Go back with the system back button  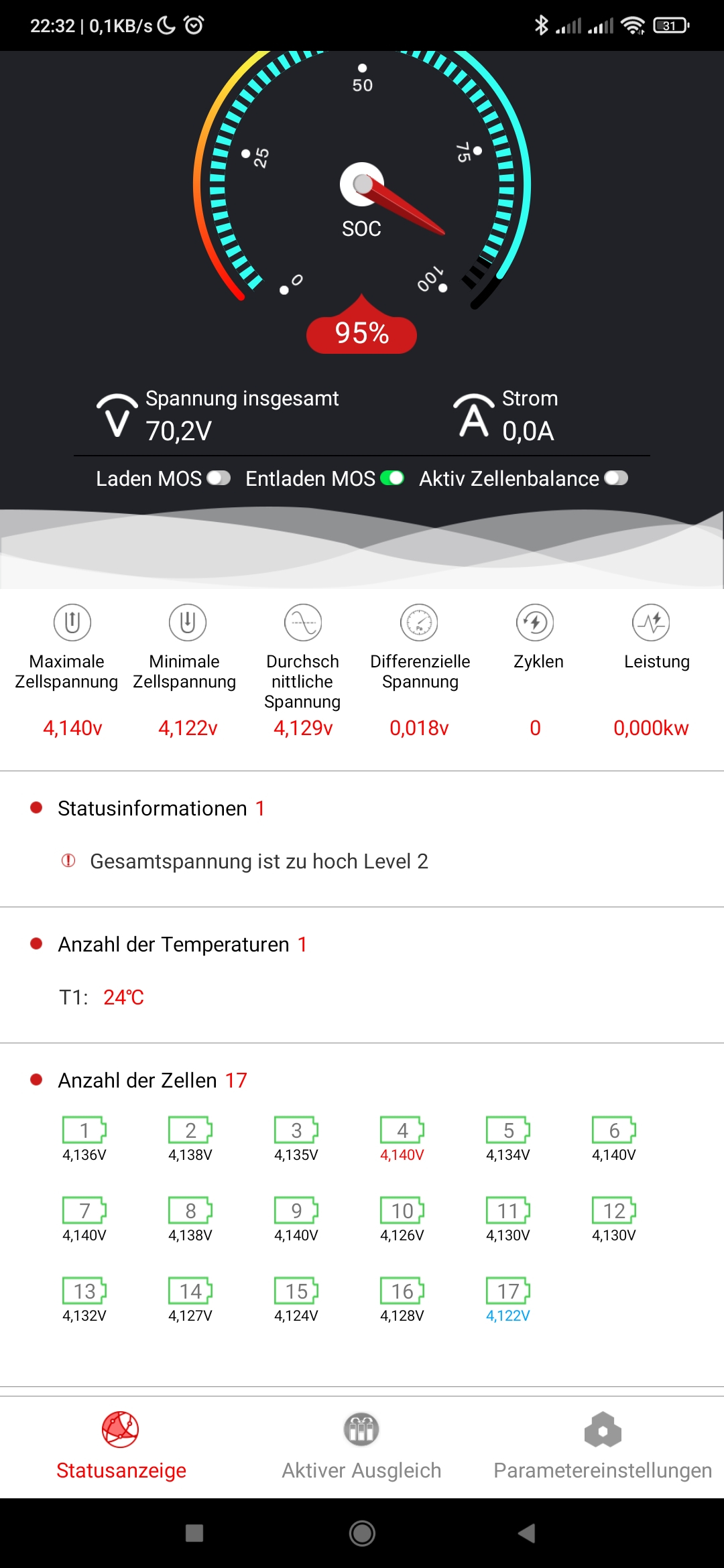point(527,1533)
